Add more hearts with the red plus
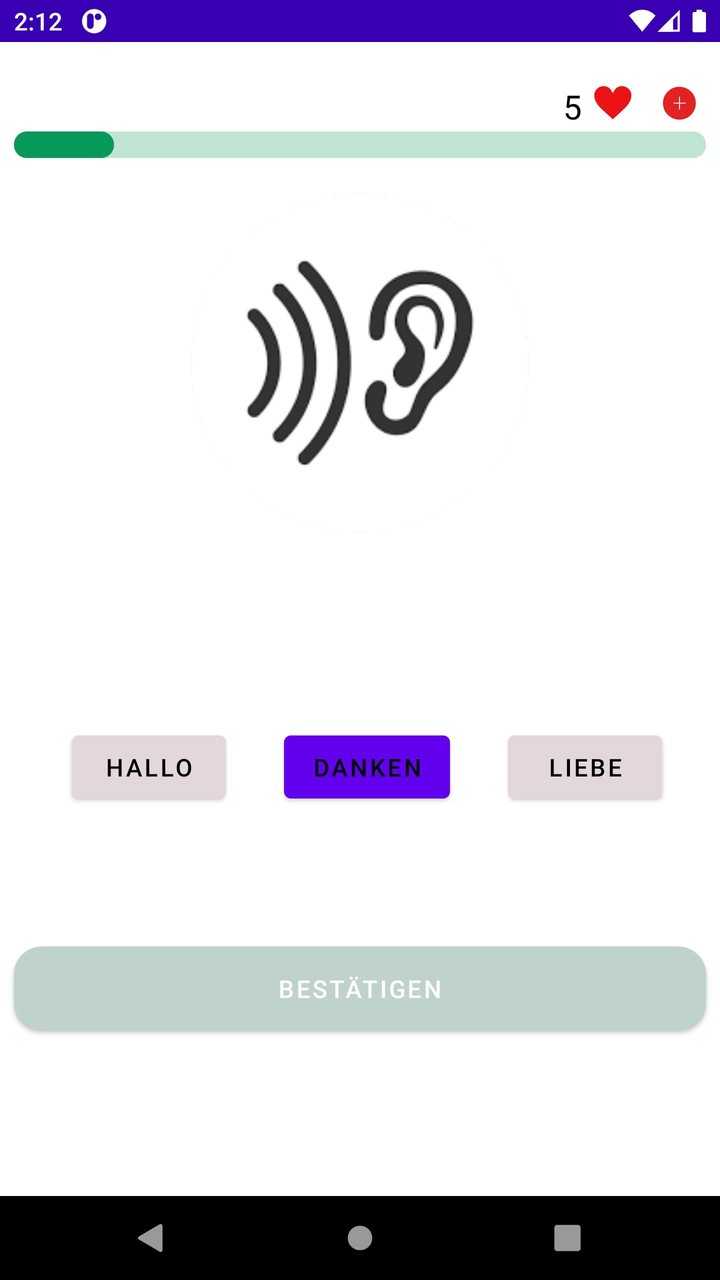This screenshot has height=1280, width=720. pos(679,103)
